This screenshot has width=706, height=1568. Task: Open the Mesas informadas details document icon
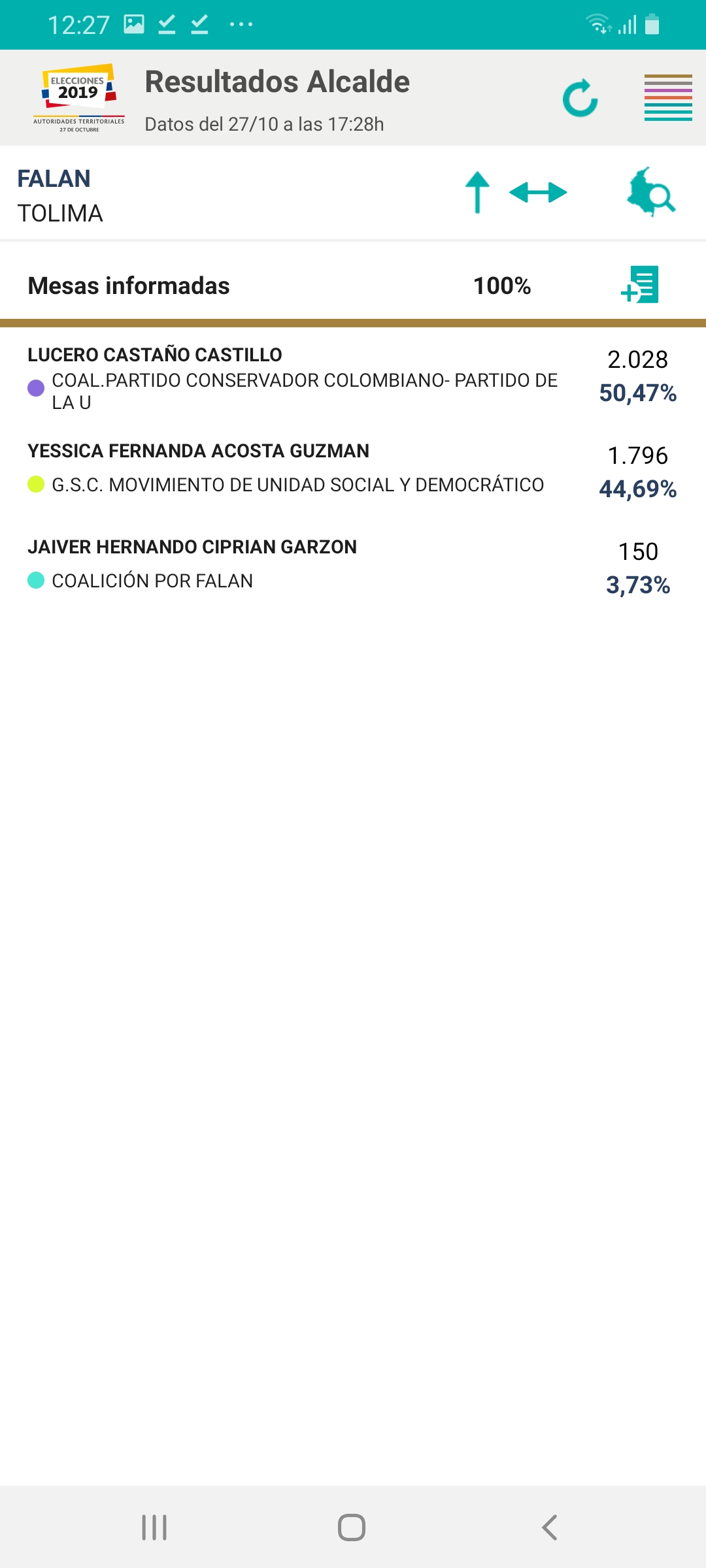[640, 285]
